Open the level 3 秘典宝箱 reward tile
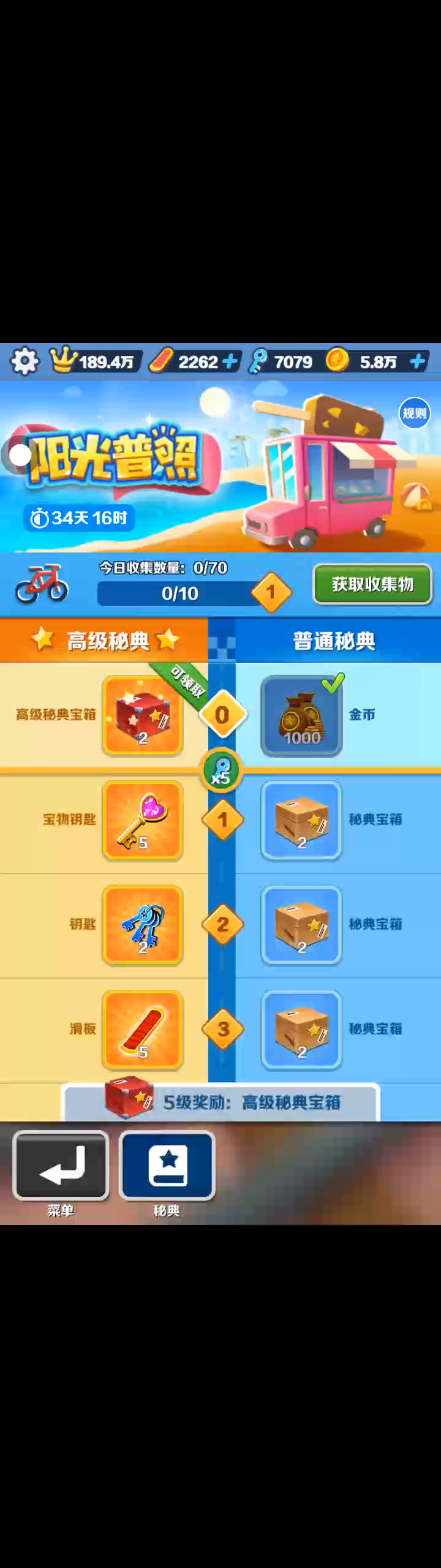The width and height of the screenshot is (441, 1568). pyautogui.click(x=301, y=1029)
